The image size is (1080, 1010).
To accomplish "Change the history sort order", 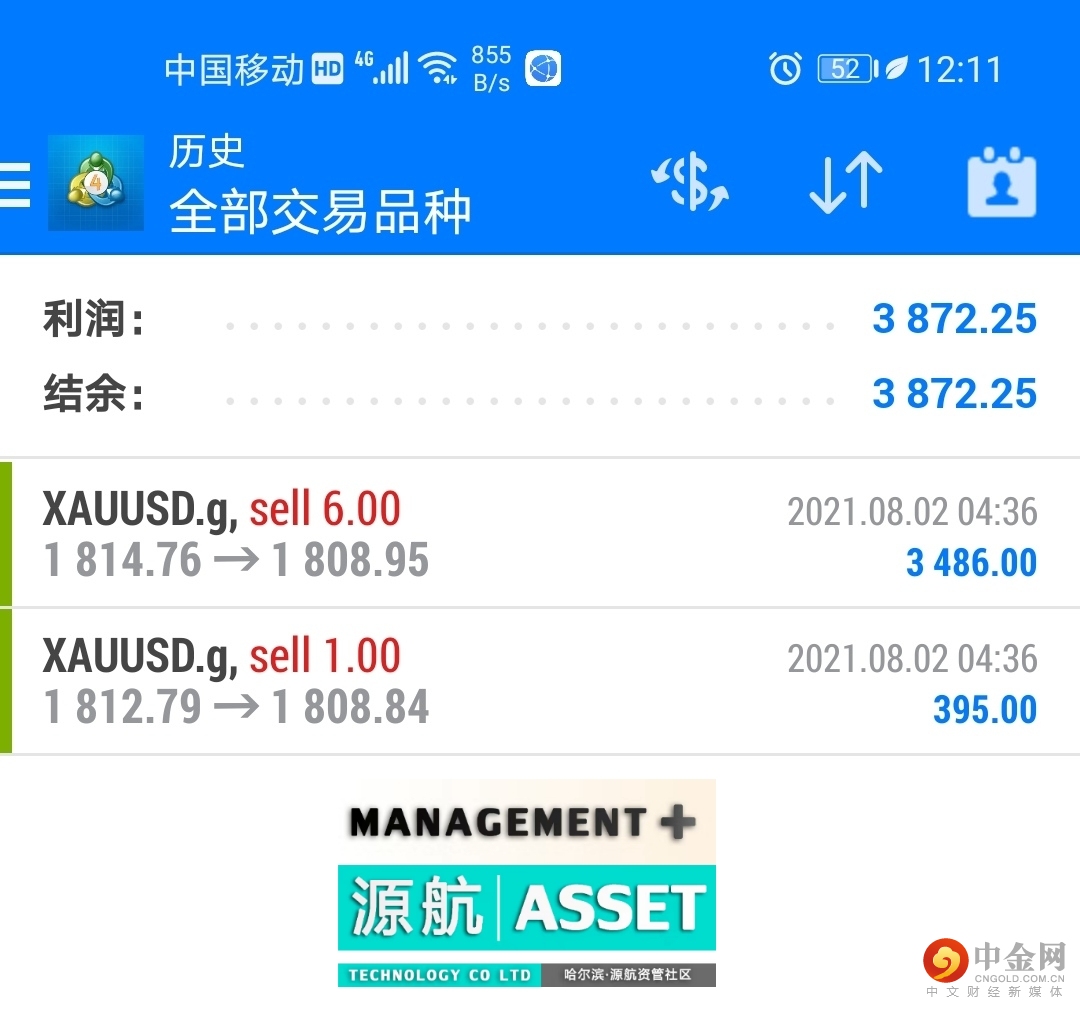I will coord(845,183).
